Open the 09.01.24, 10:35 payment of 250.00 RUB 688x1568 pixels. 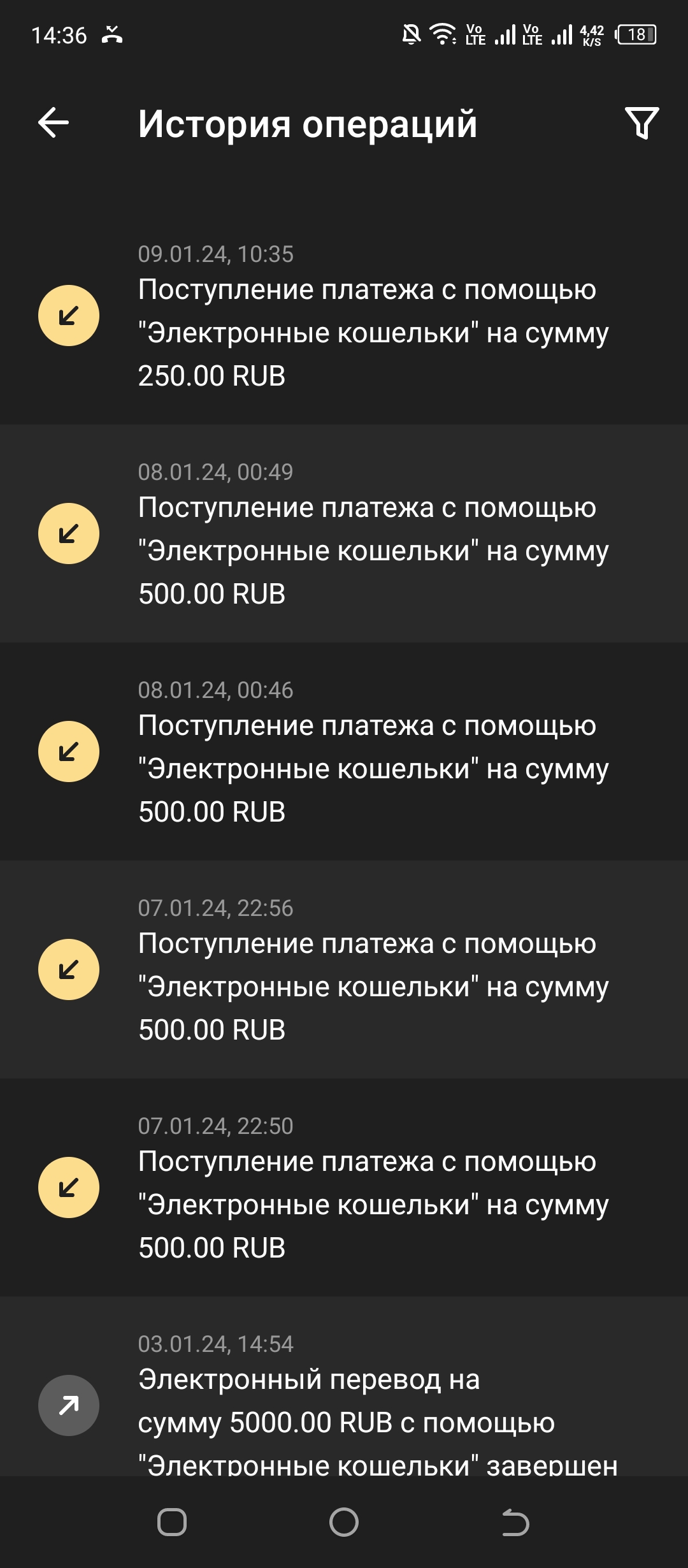[x=344, y=316]
